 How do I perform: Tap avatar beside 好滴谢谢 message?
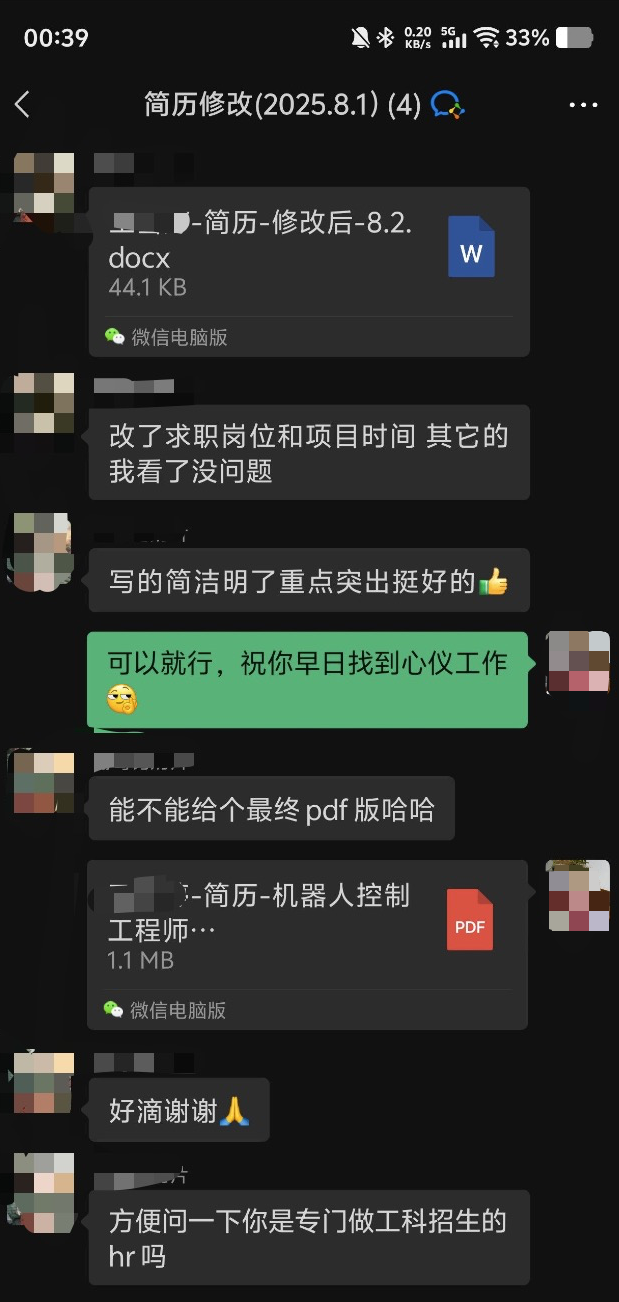[x=44, y=1082]
